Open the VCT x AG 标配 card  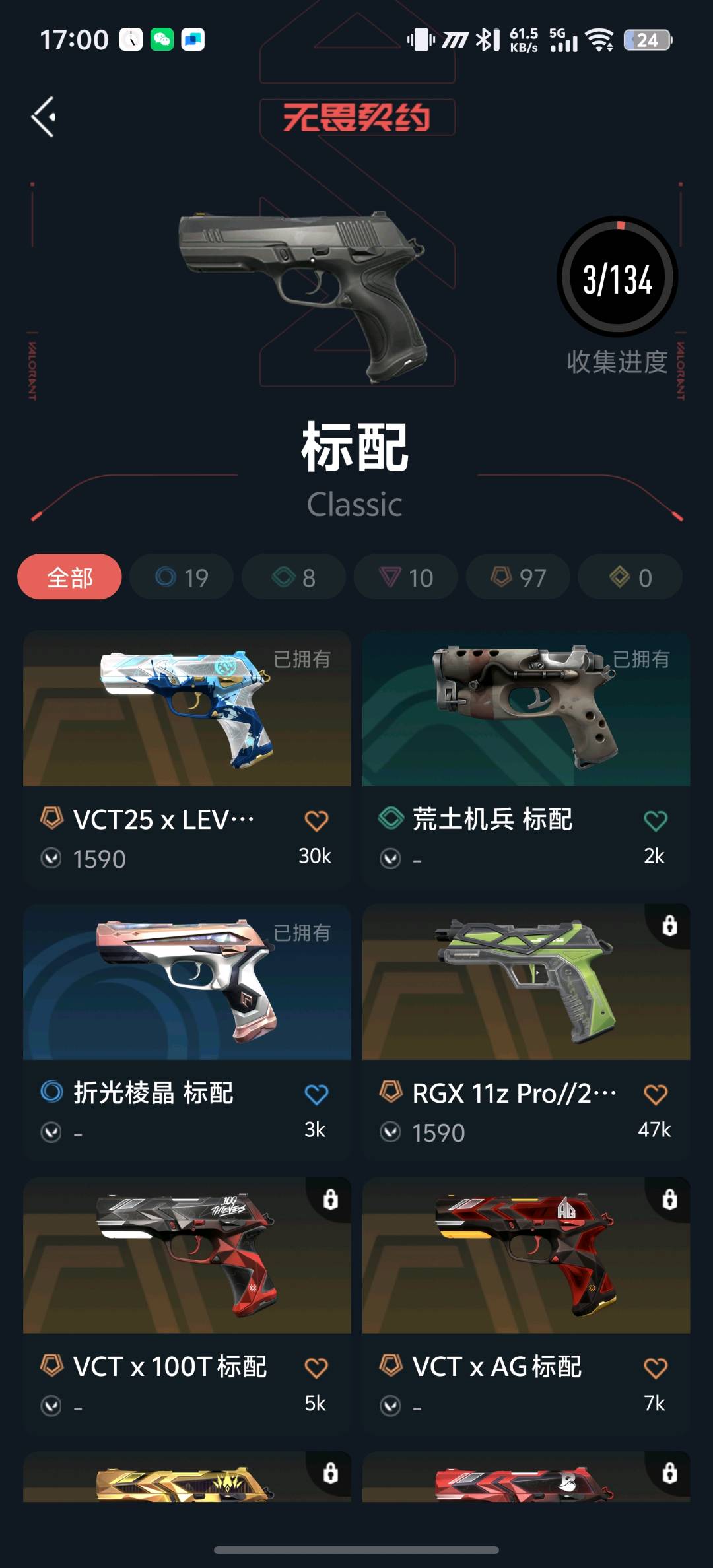(x=526, y=1257)
